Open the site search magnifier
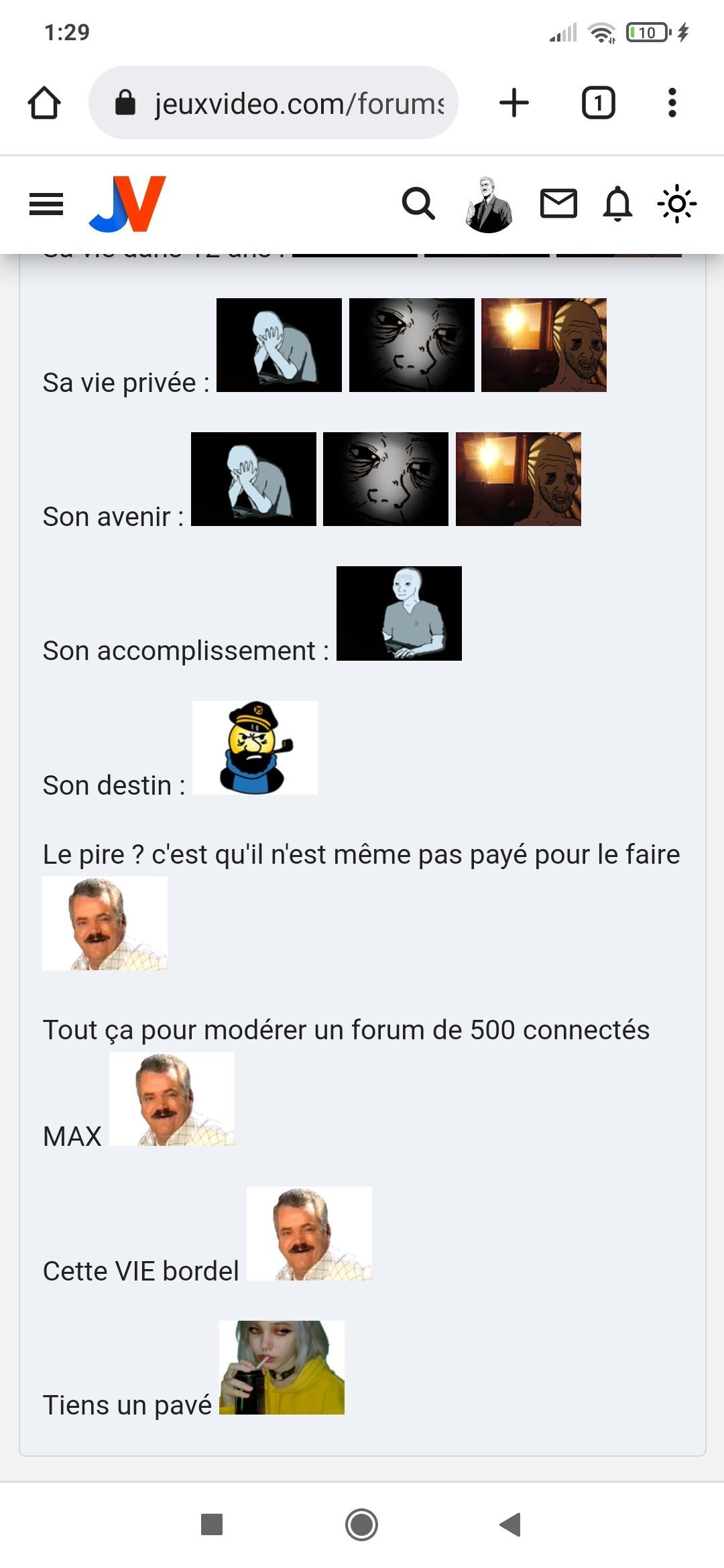724x1568 pixels. [418, 204]
